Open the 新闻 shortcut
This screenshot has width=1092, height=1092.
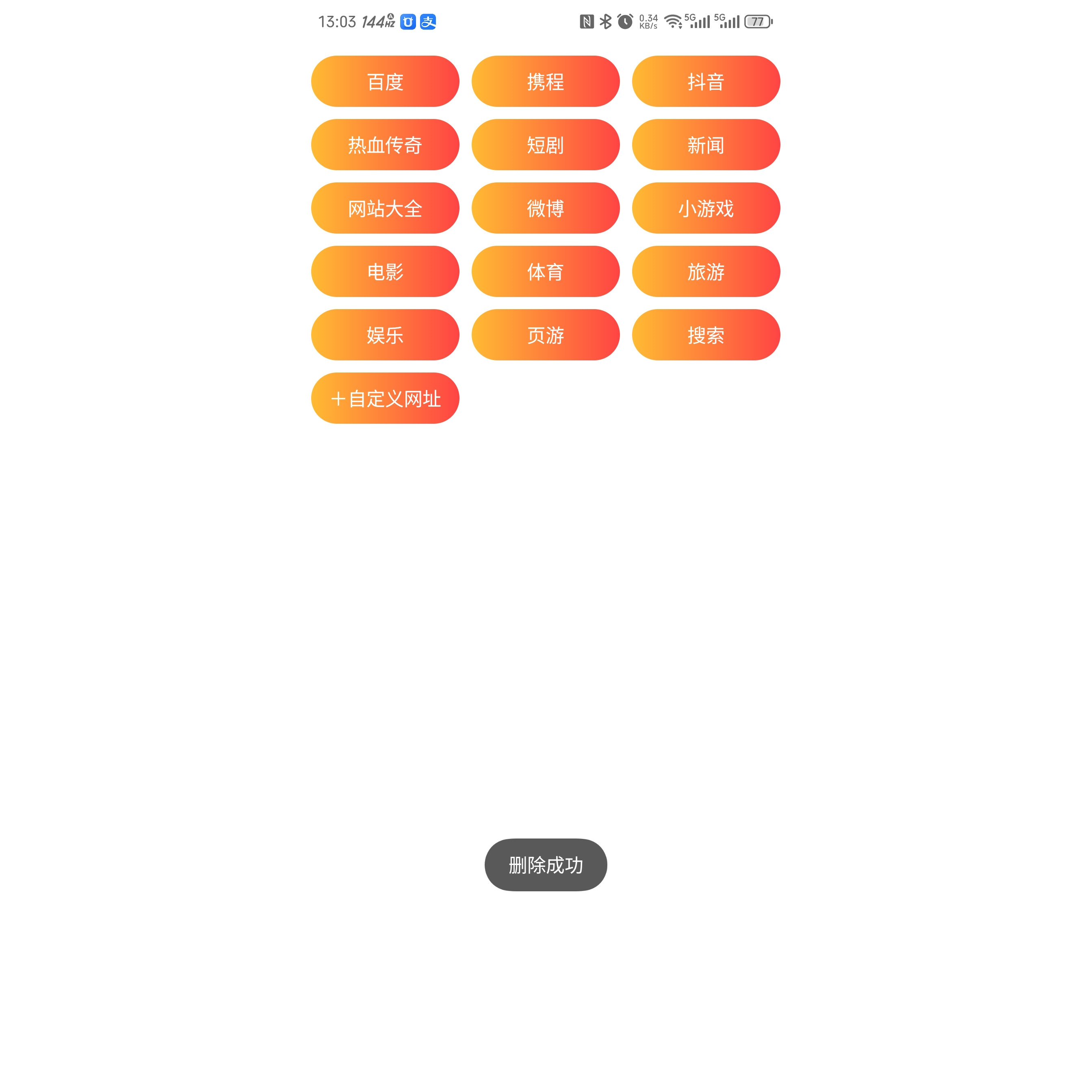click(x=706, y=145)
